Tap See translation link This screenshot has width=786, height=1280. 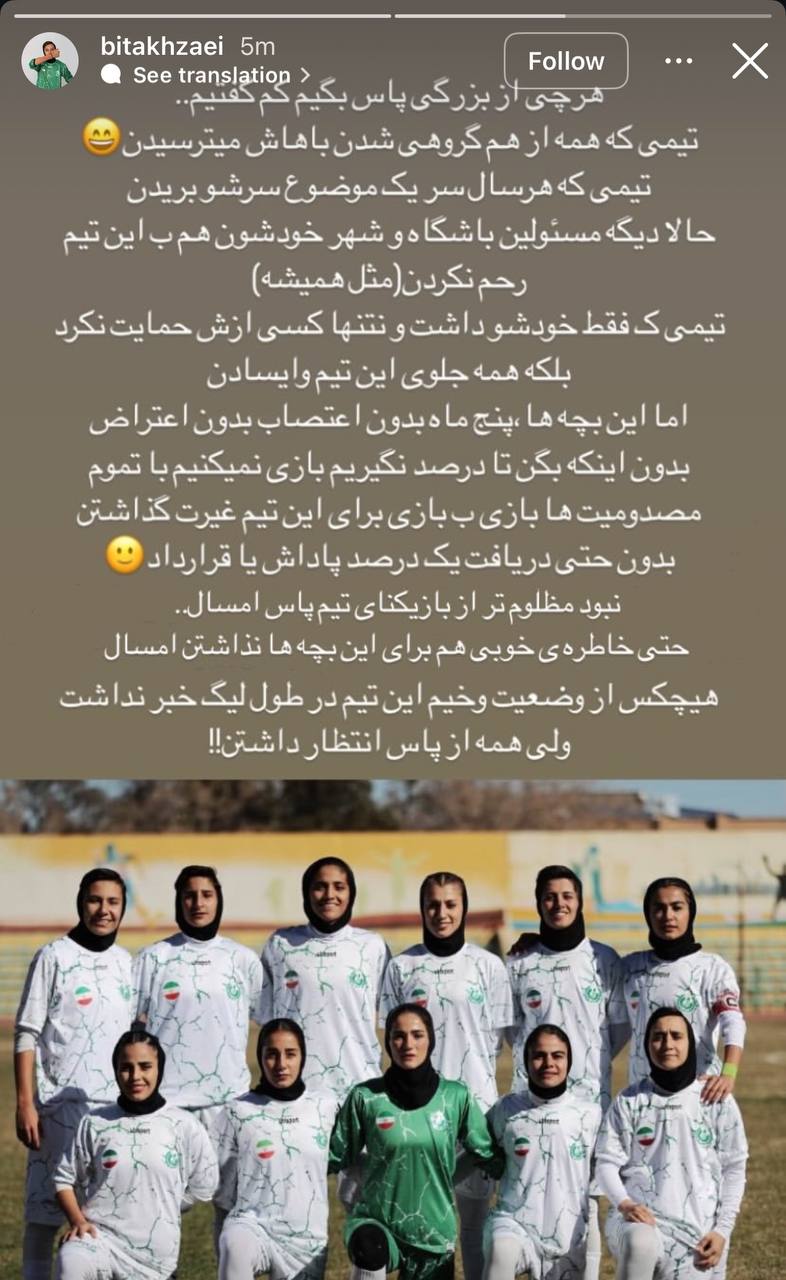click(x=210, y=75)
